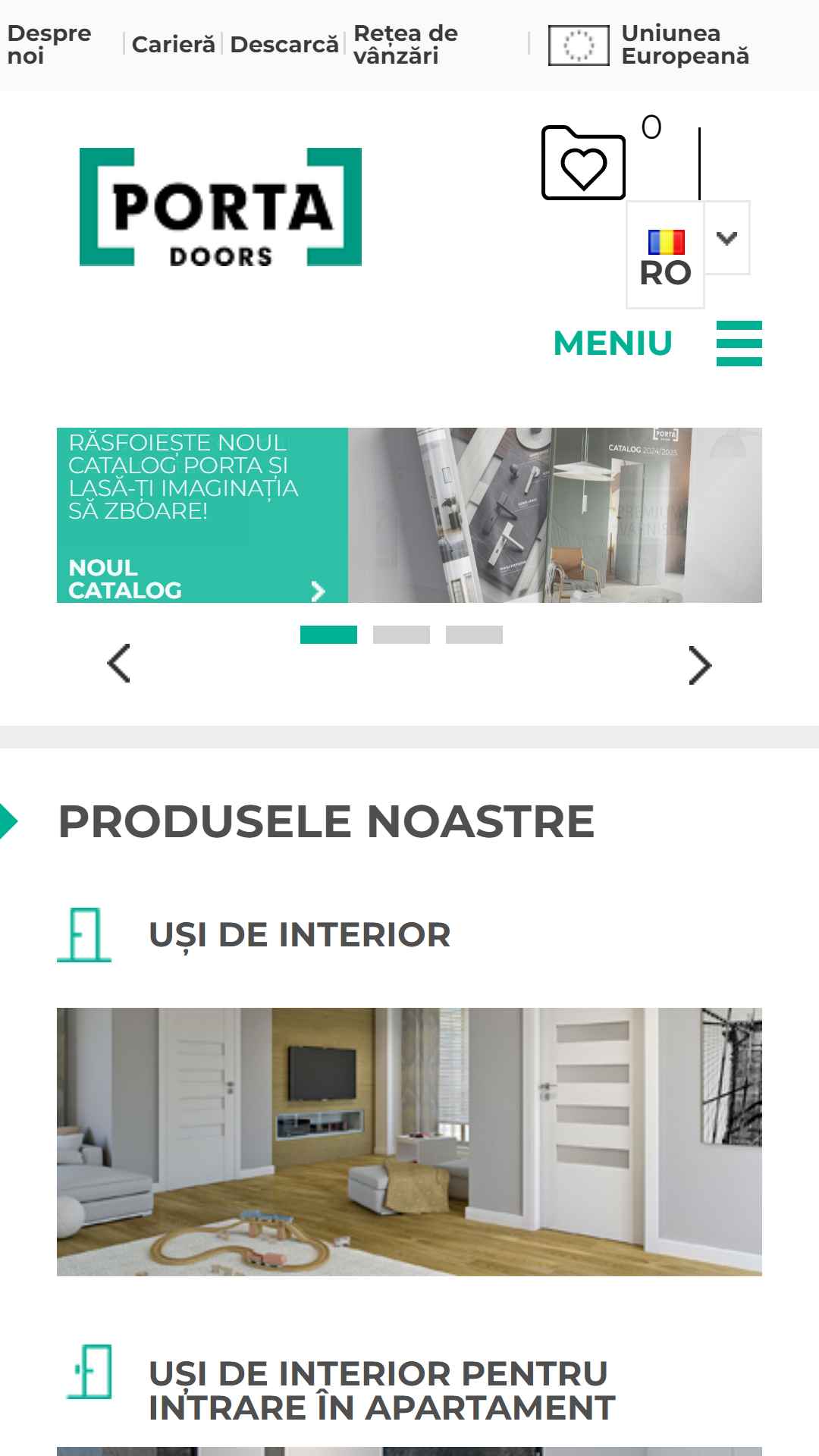Screen dimensions: 819x1456
Task: Open the Uniunea Europeană link
Action: coord(649,45)
